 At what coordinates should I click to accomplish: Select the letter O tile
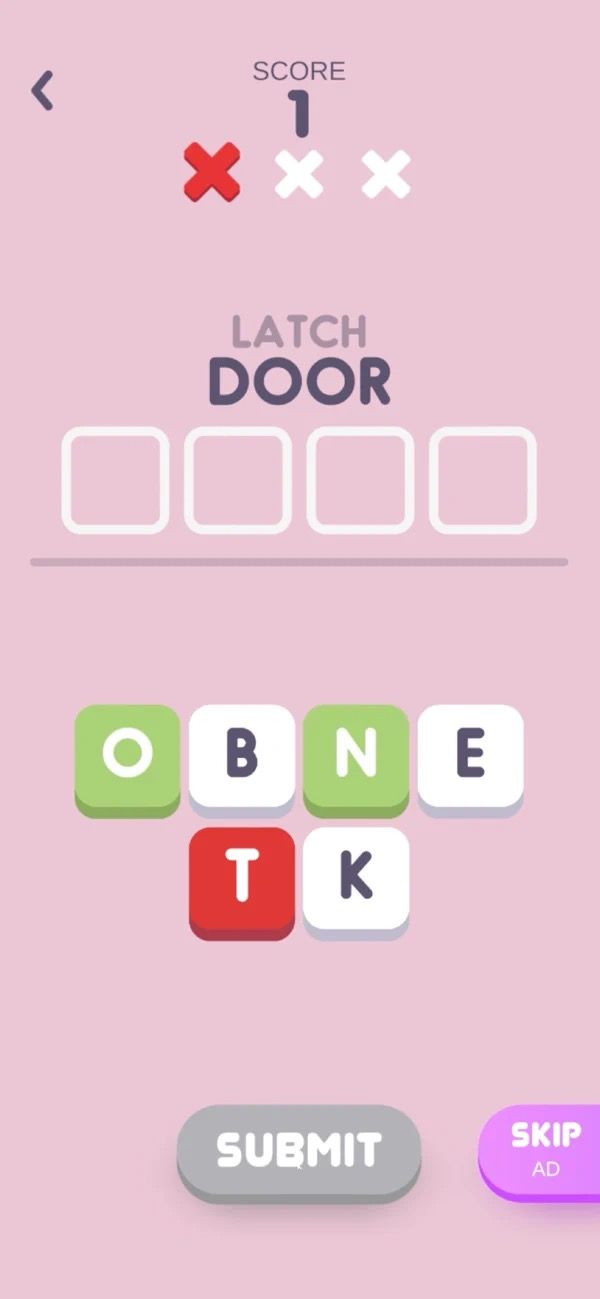(127, 756)
